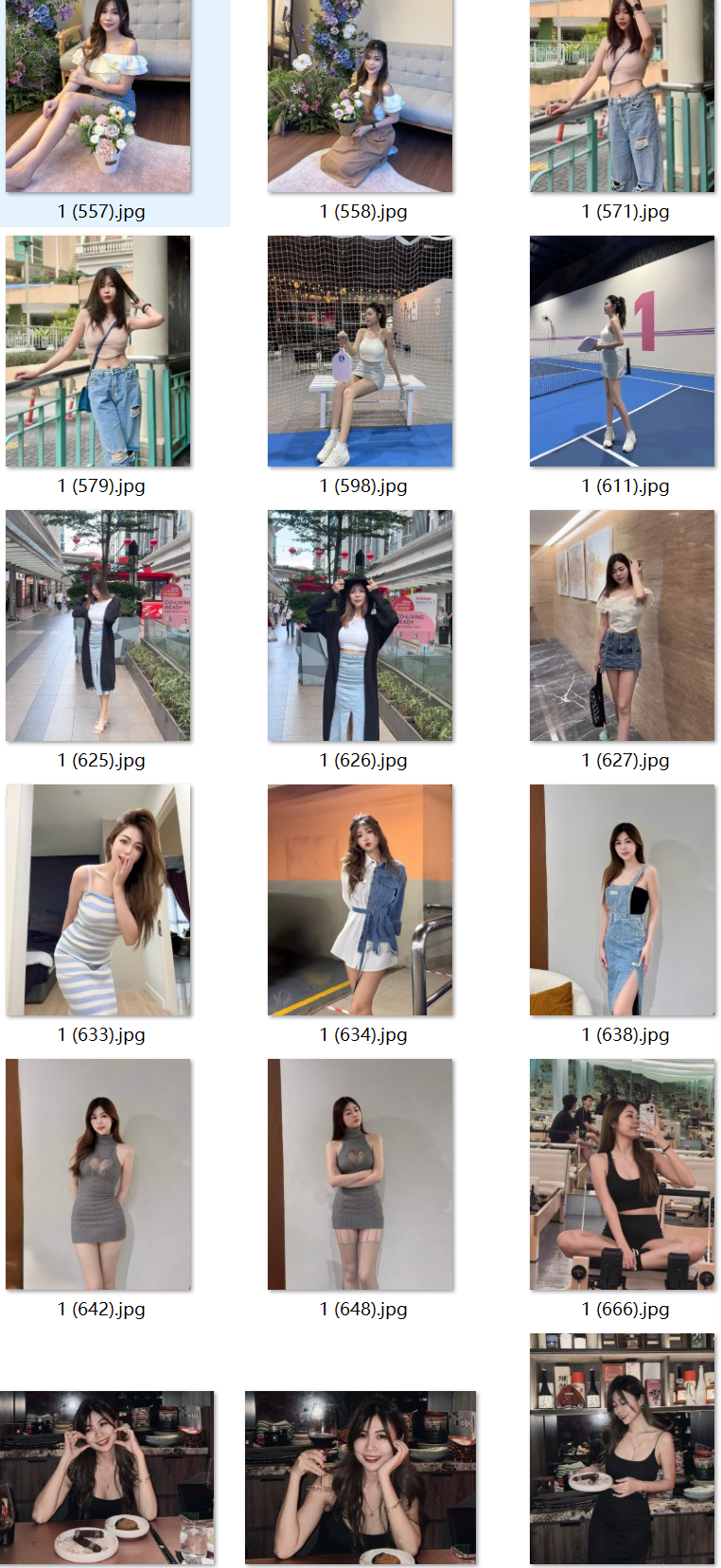Open the image file 1 (557).jpg
The image size is (721, 1568).
98,96
